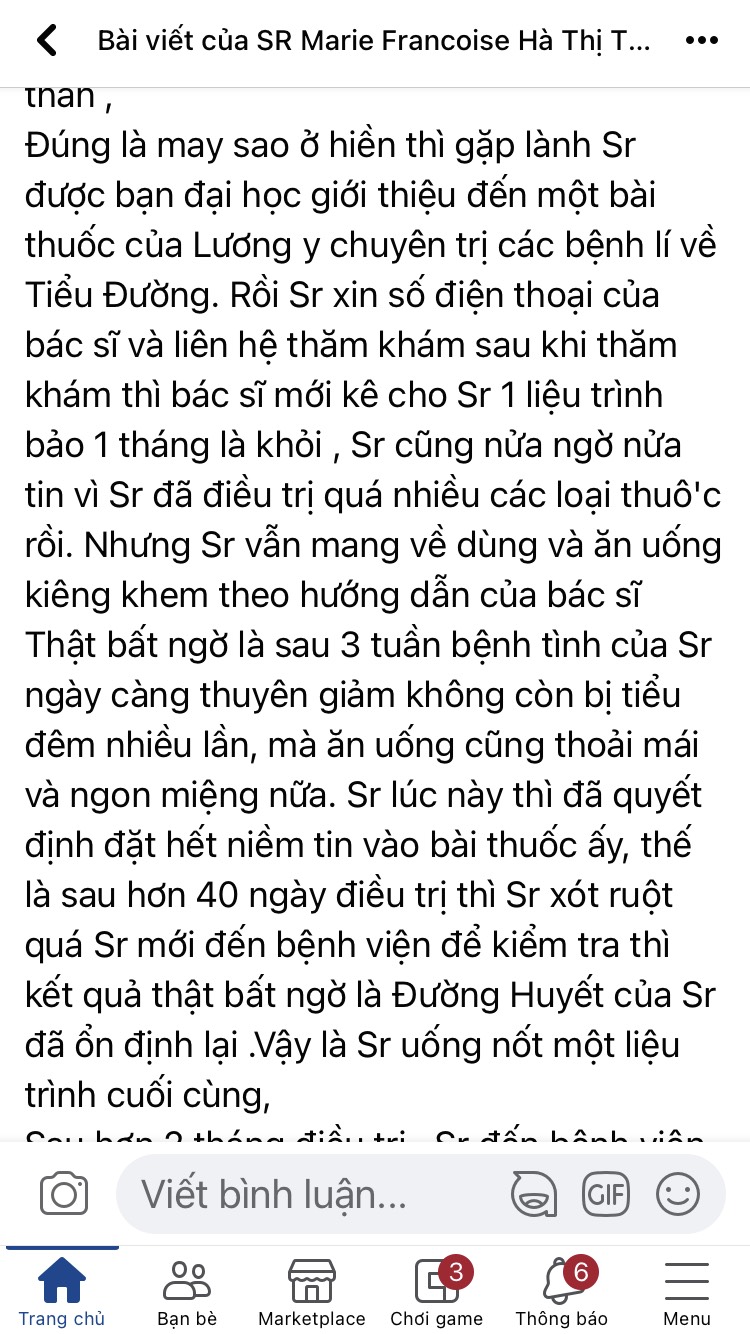Switch to the Bạn bè tab
This screenshot has height=1334, width=750.
pos(187,1291)
